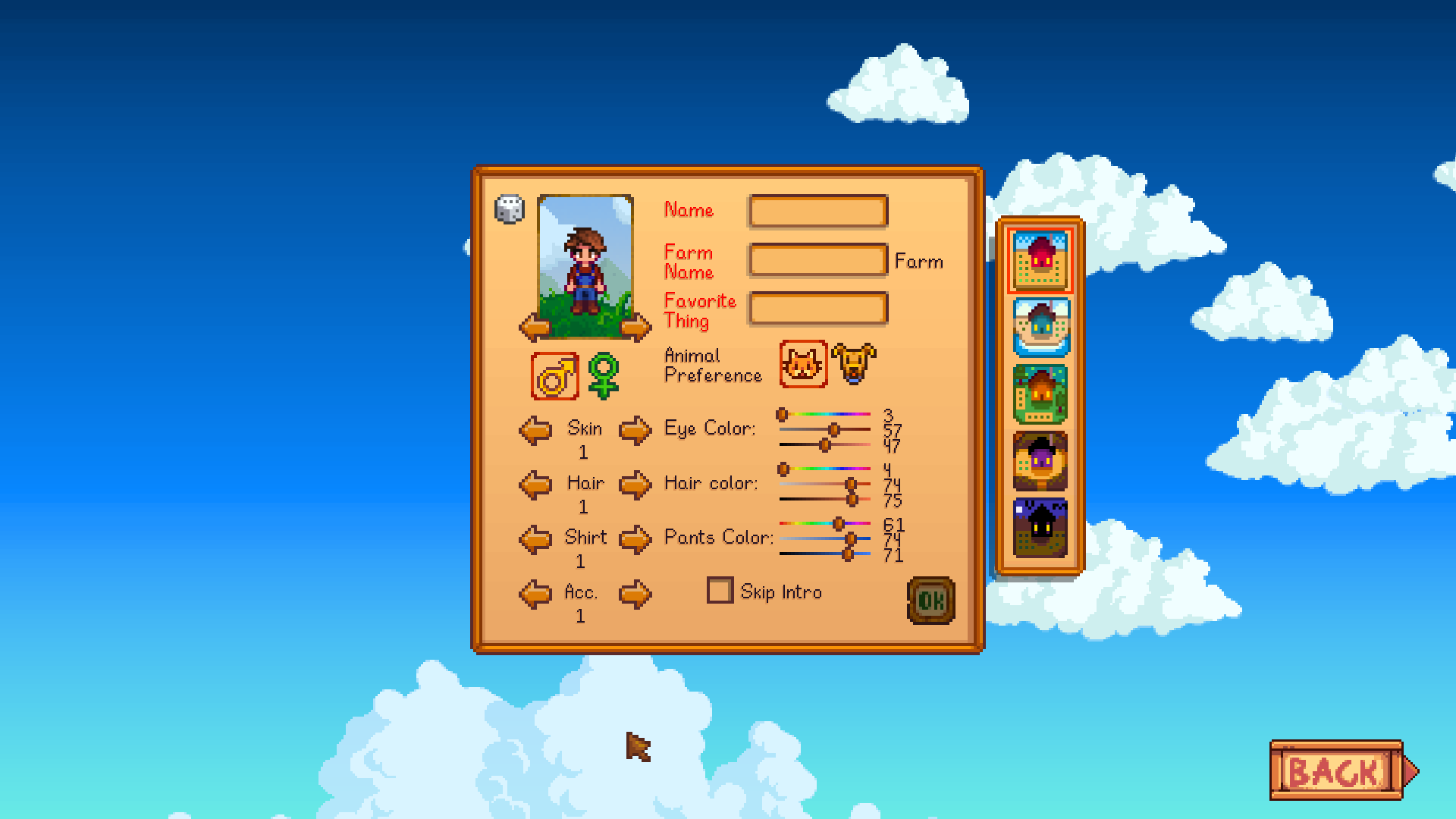
Task: Randomize character with the dice icon
Action: click(x=509, y=209)
